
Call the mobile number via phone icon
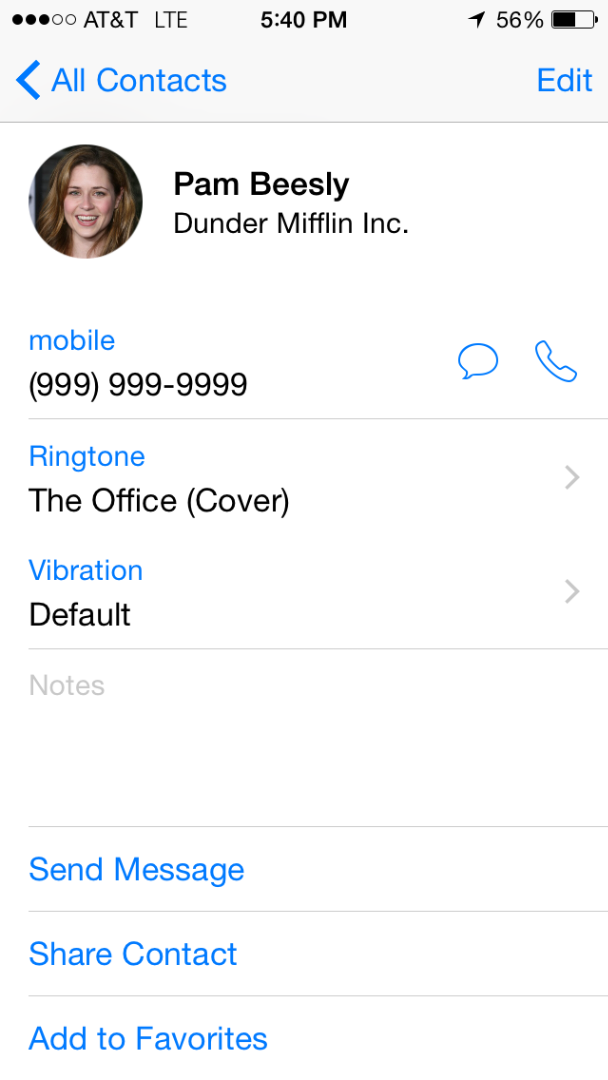tap(556, 361)
